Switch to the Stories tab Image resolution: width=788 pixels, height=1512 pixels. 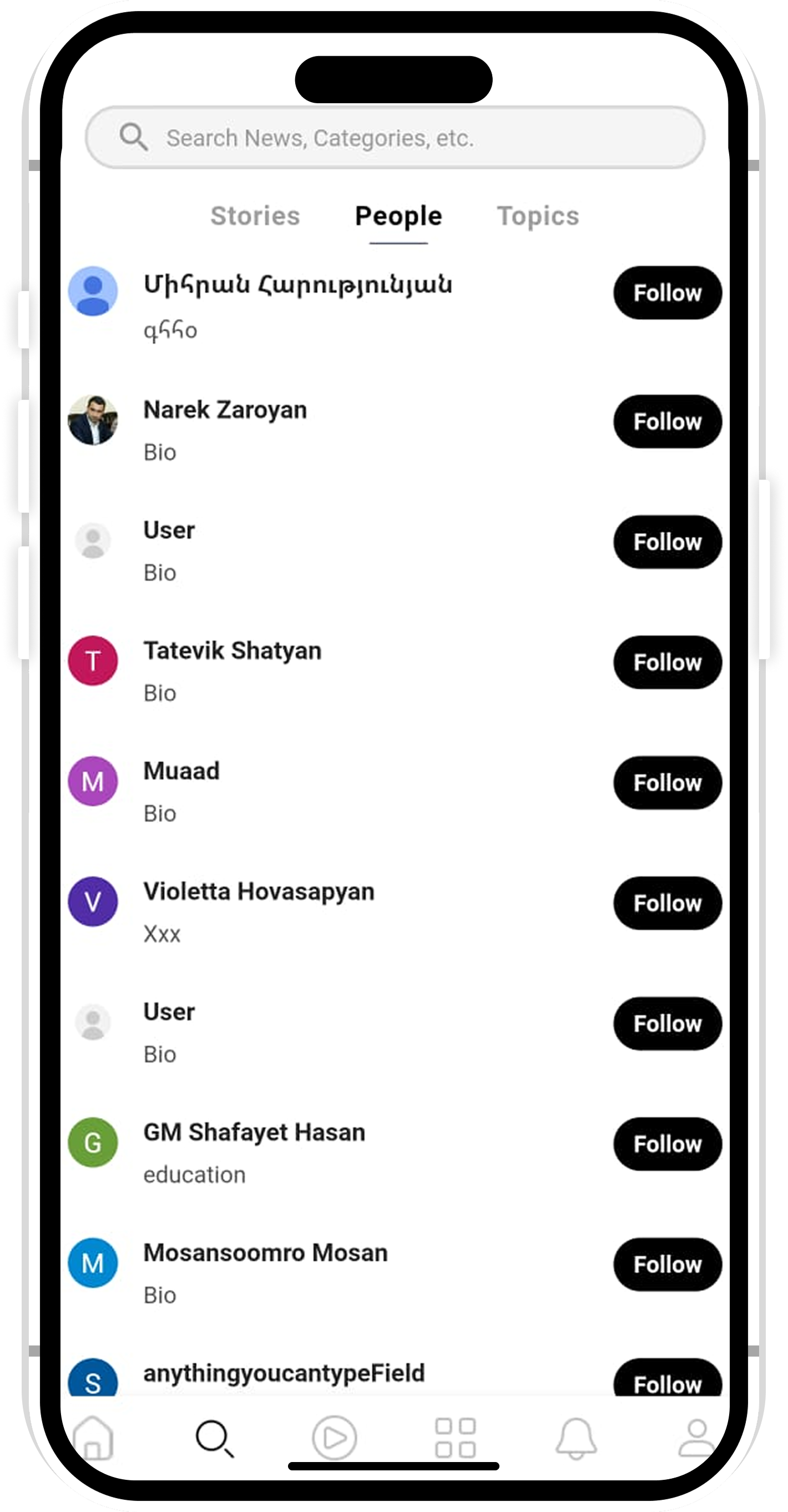pos(255,216)
